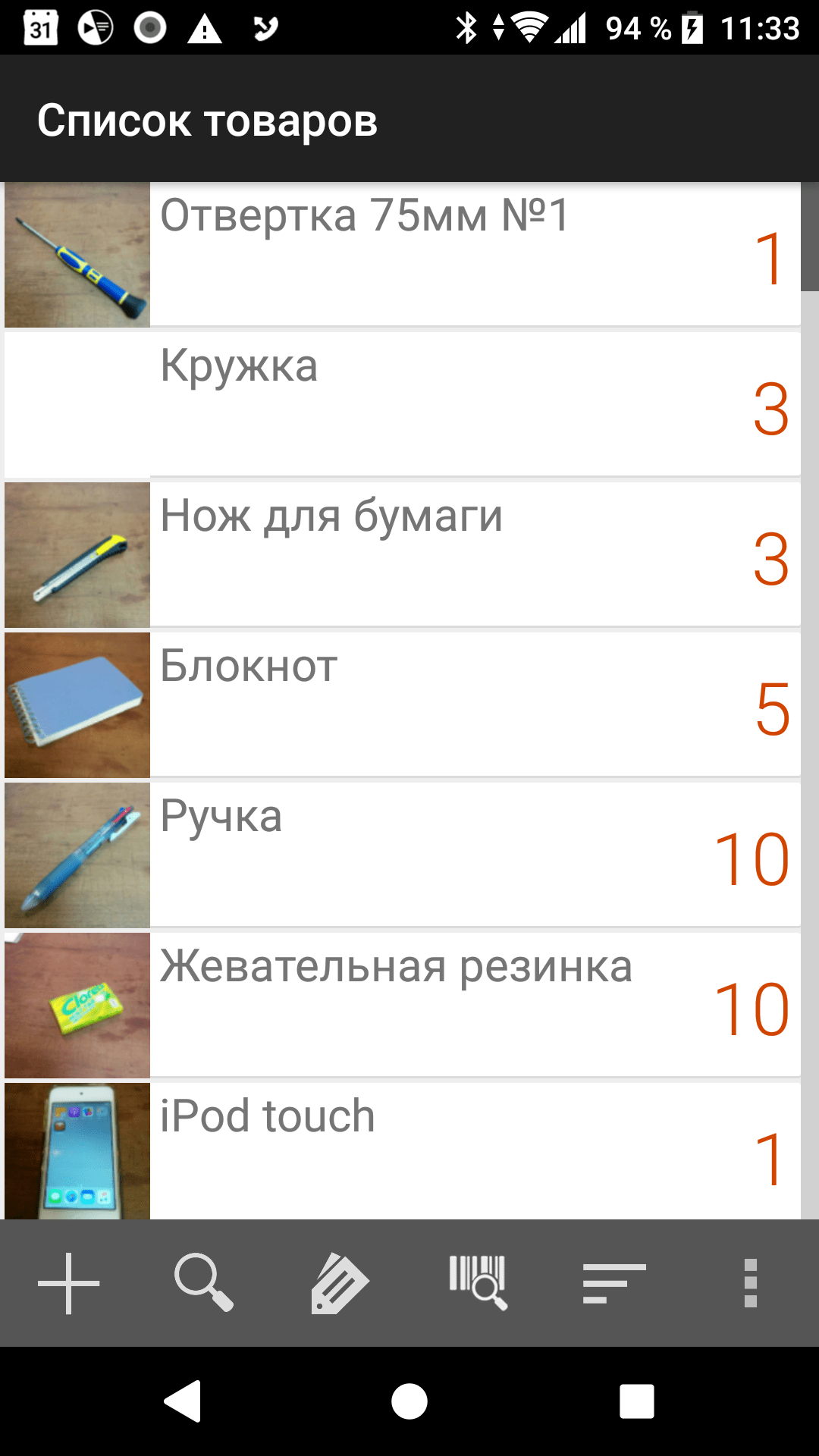Open product search with the magnifier icon
Screen dimensions: 819x1456
point(203,1283)
